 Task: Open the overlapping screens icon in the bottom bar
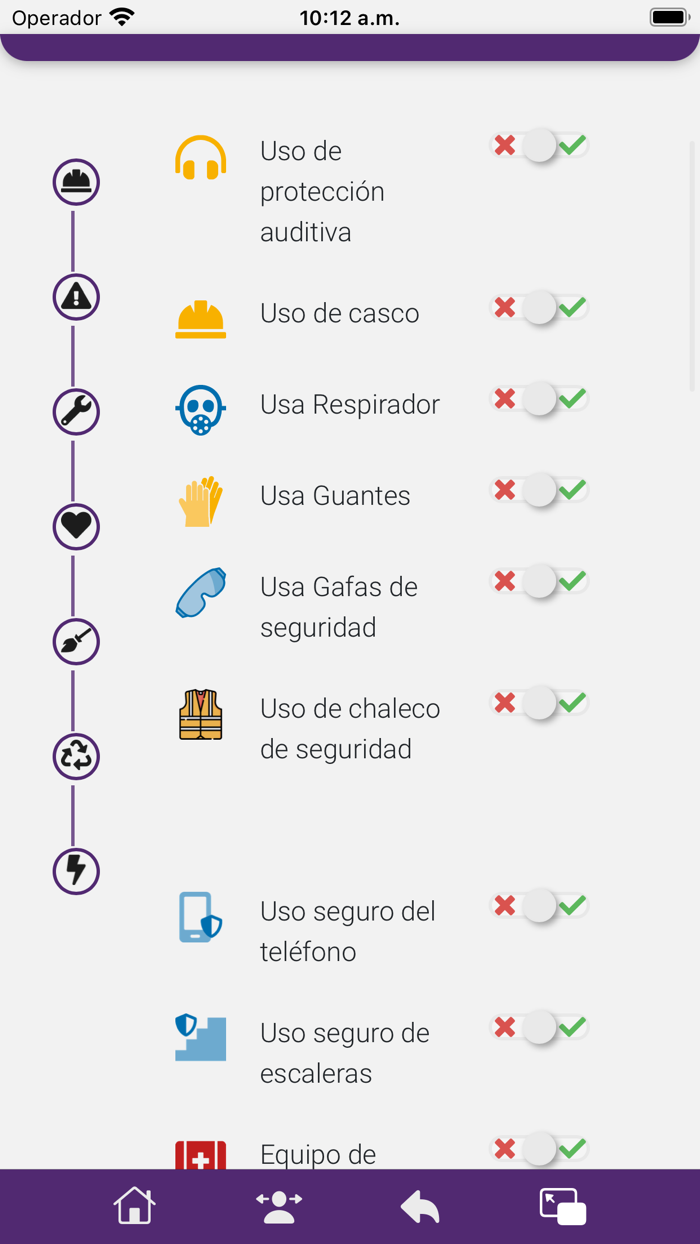(x=563, y=1206)
